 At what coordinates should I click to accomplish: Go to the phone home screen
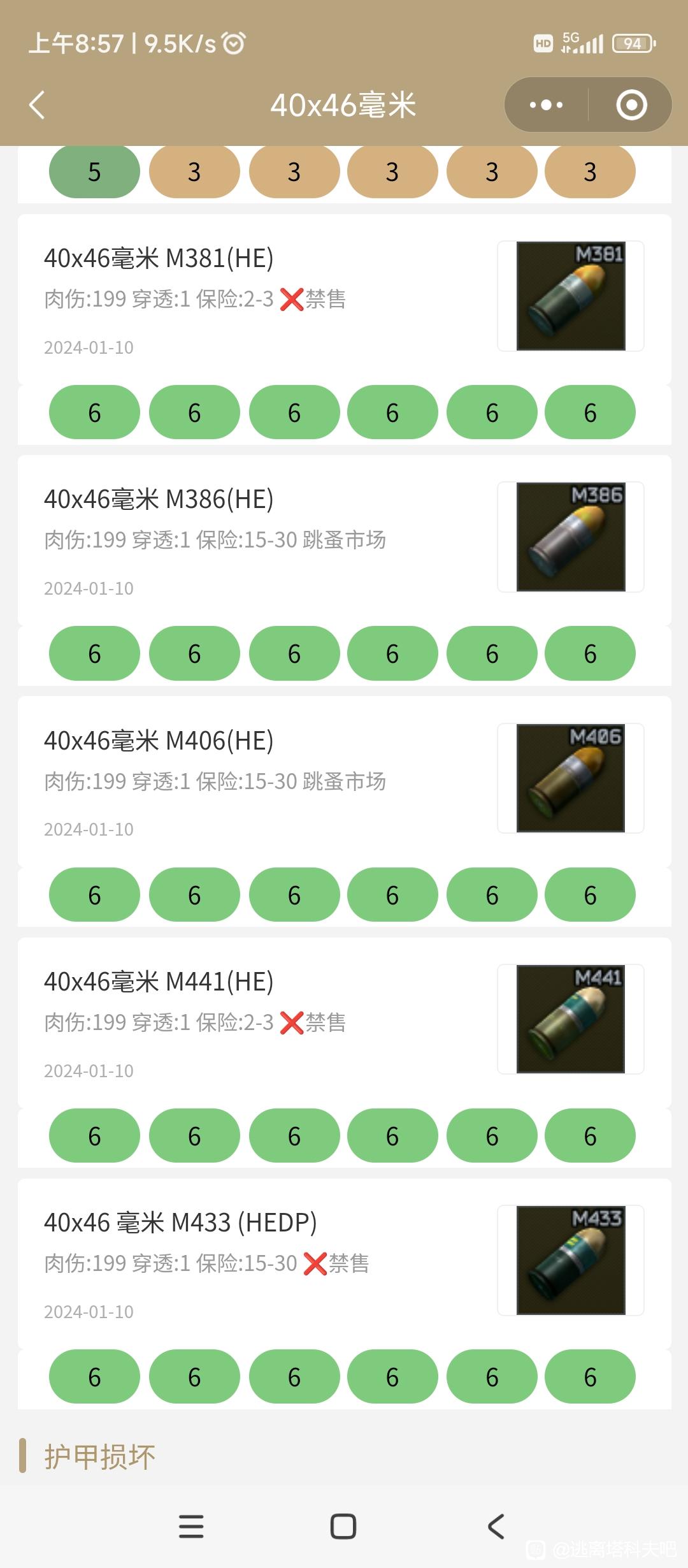click(343, 1527)
